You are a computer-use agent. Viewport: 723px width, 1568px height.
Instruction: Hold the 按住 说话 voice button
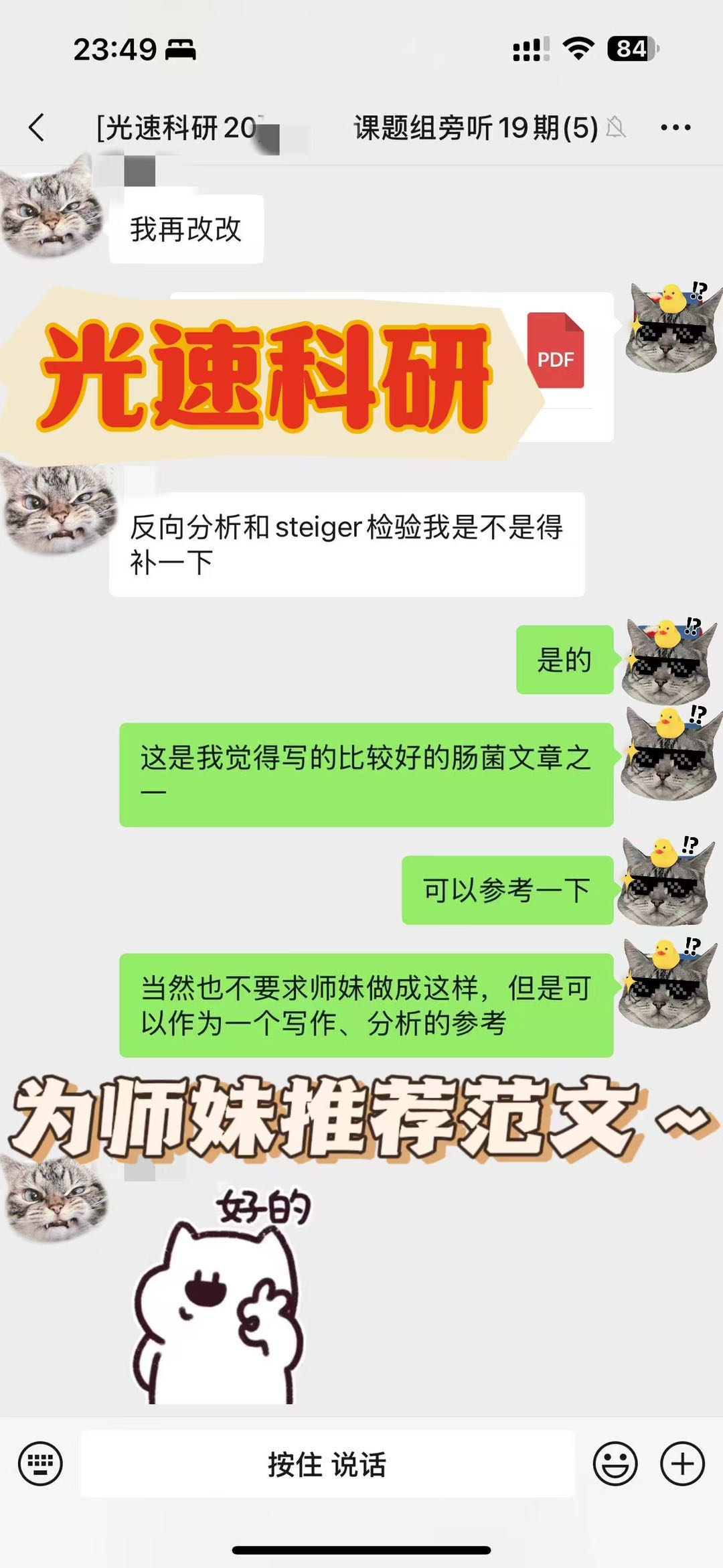click(327, 1464)
